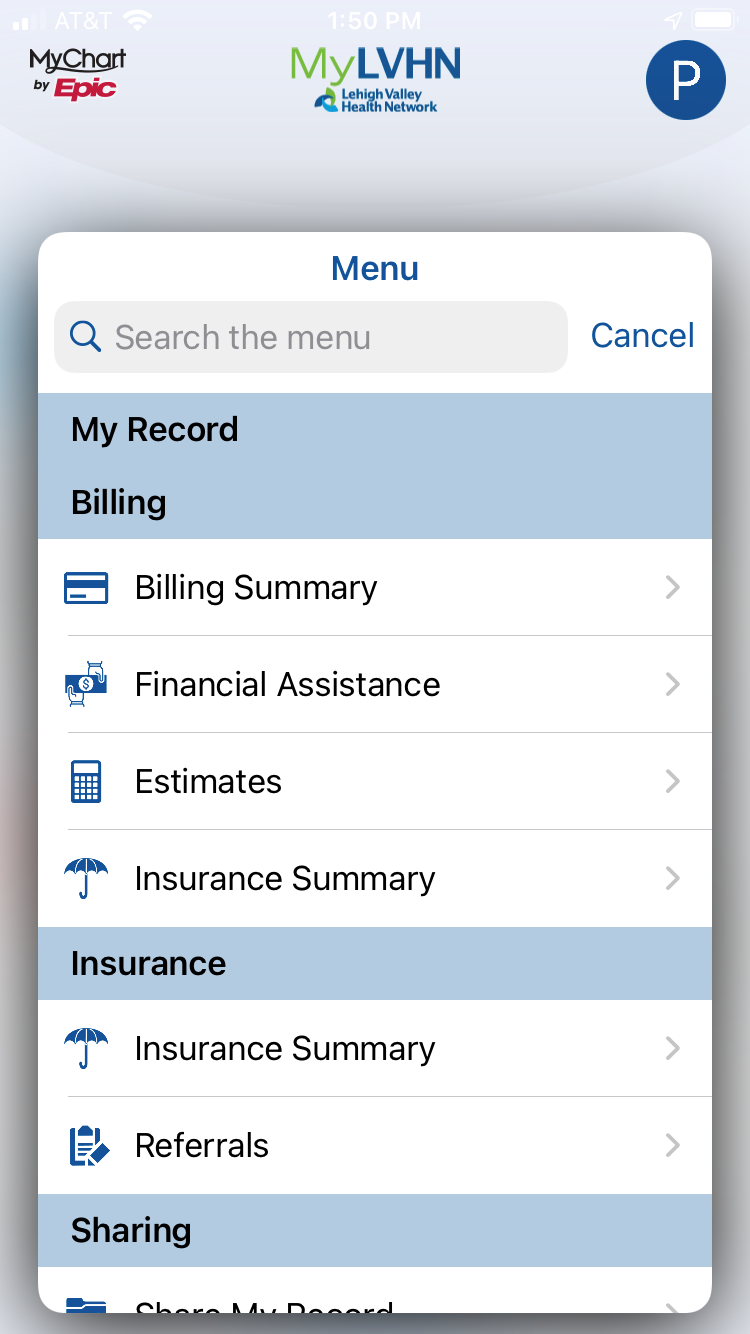Open Financial Assistance
Viewport: 750px width, 1334px height.
[x=374, y=685]
